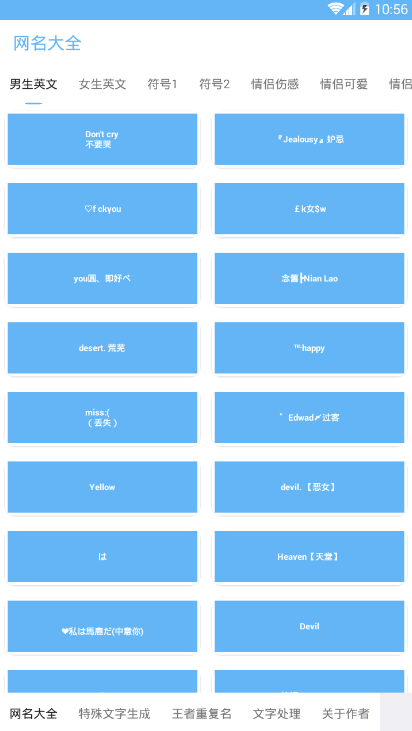Select the Heaven【天堂】 name card
412x731 pixels.
click(309, 556)
